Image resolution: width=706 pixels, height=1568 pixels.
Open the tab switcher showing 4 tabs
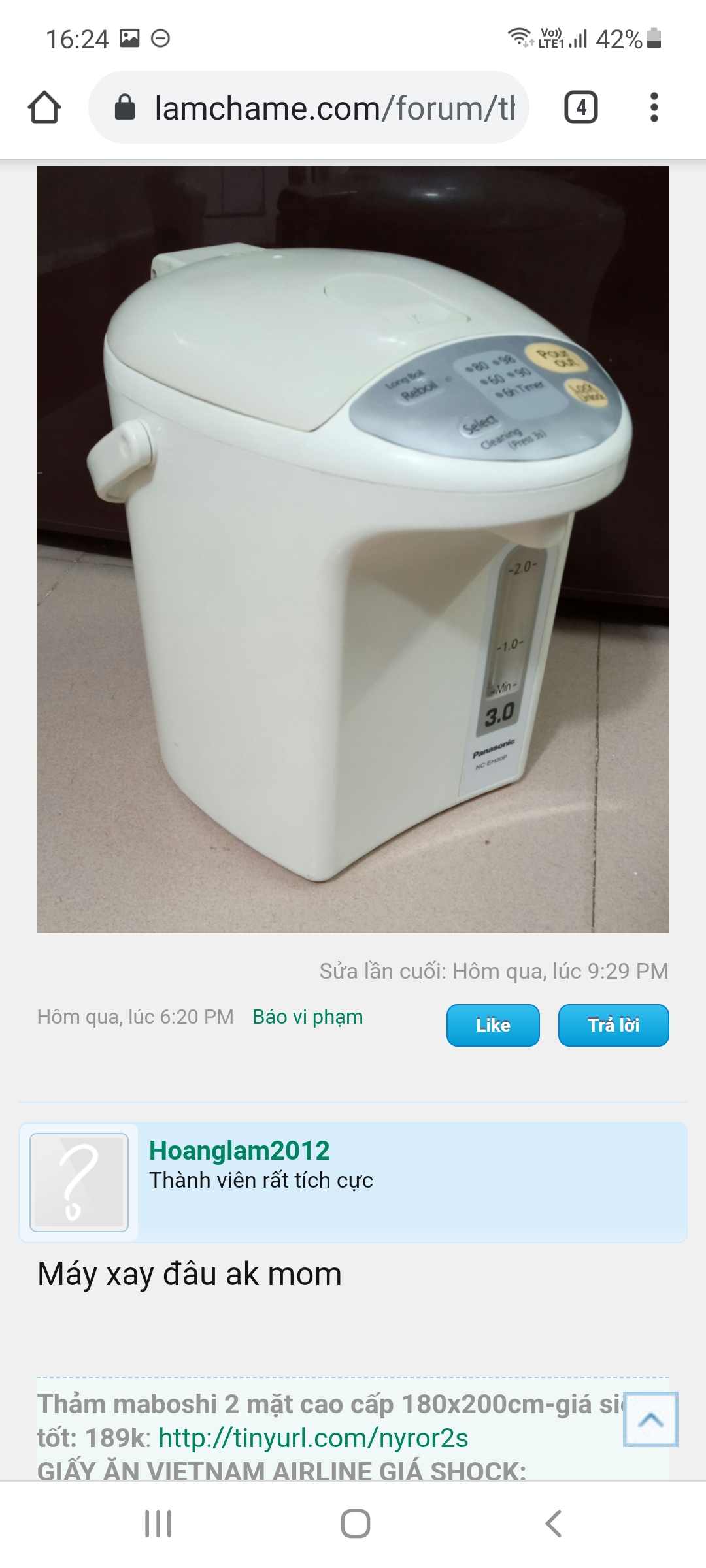(580, 108)
